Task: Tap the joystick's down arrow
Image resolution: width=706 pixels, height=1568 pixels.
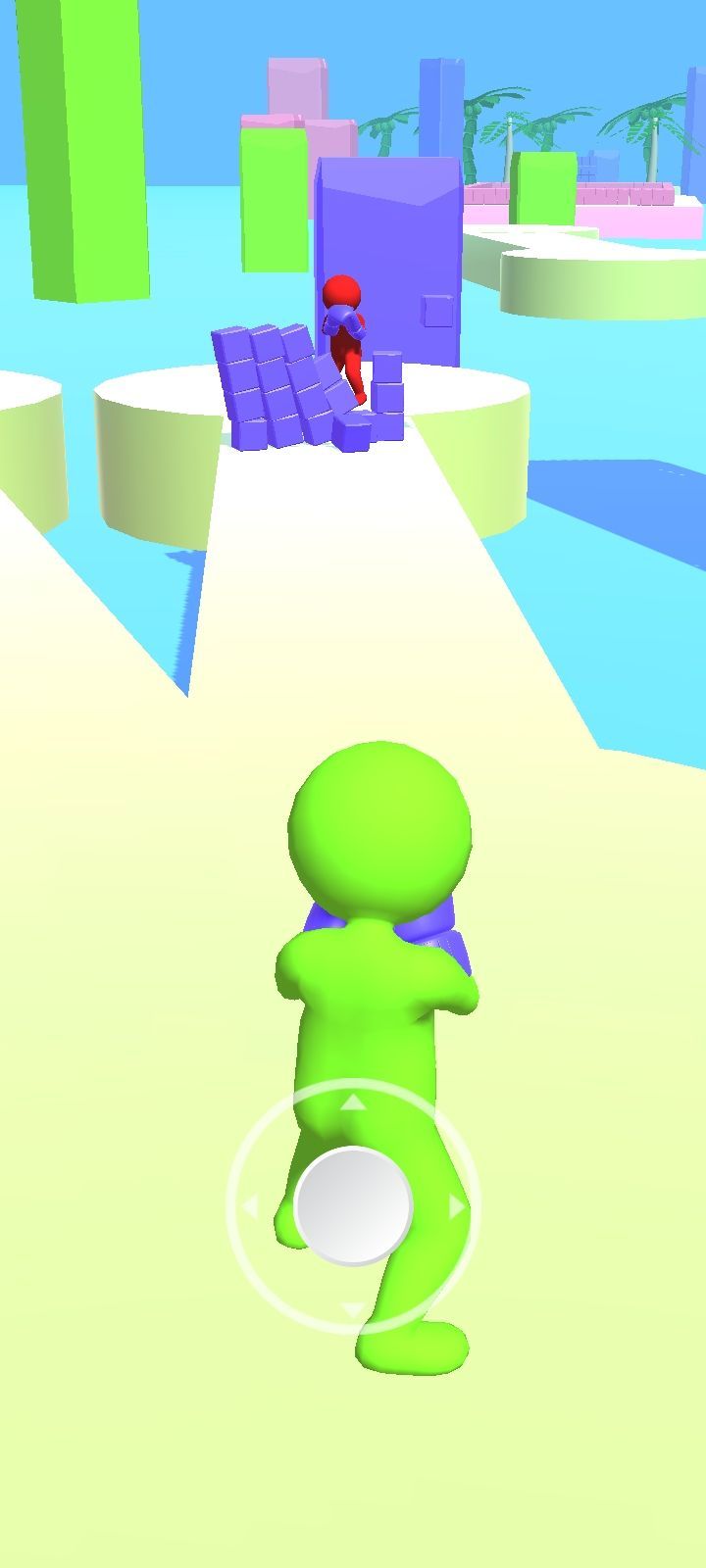Action: tap(353, 1310)
